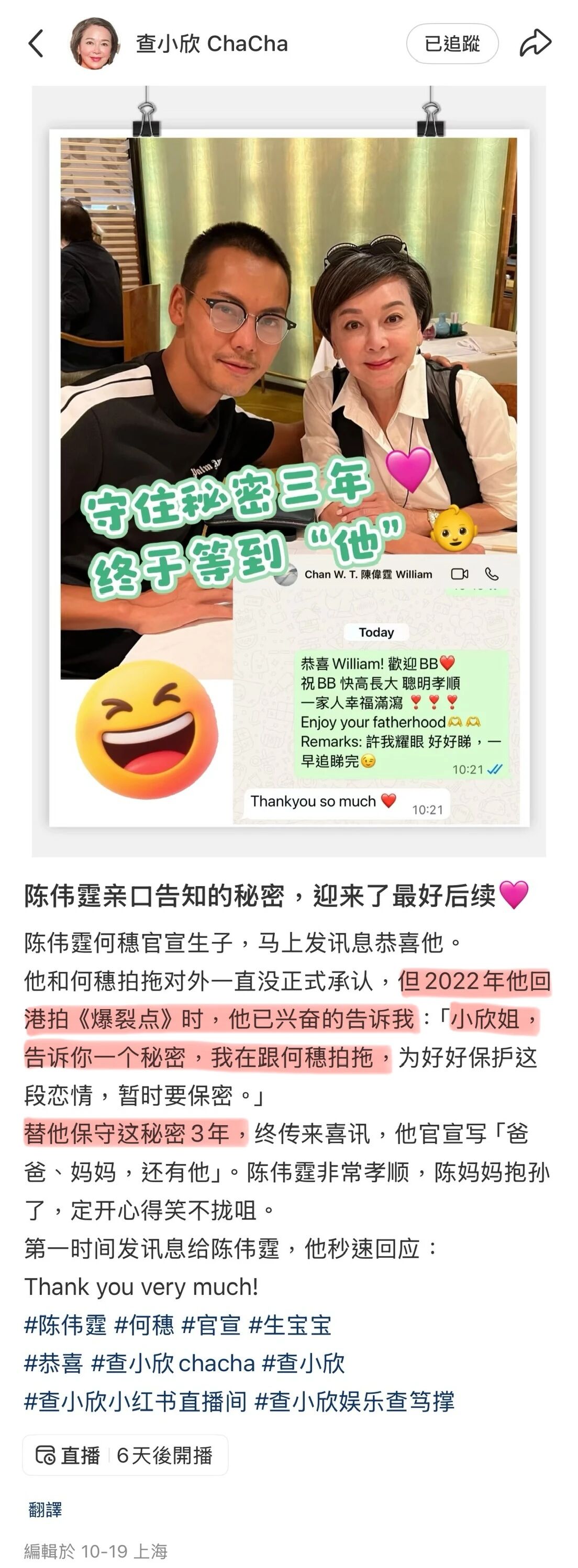
Task: Go back with the top-left arrow
Action: [x=36, y=44]
